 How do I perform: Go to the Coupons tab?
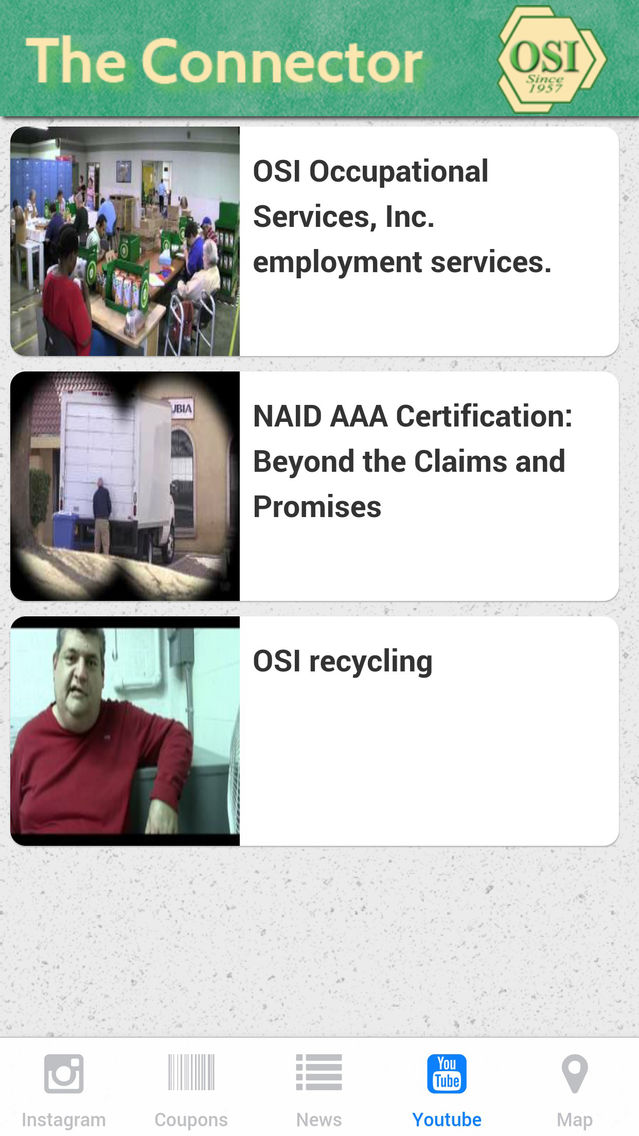tap(191, 1089)
